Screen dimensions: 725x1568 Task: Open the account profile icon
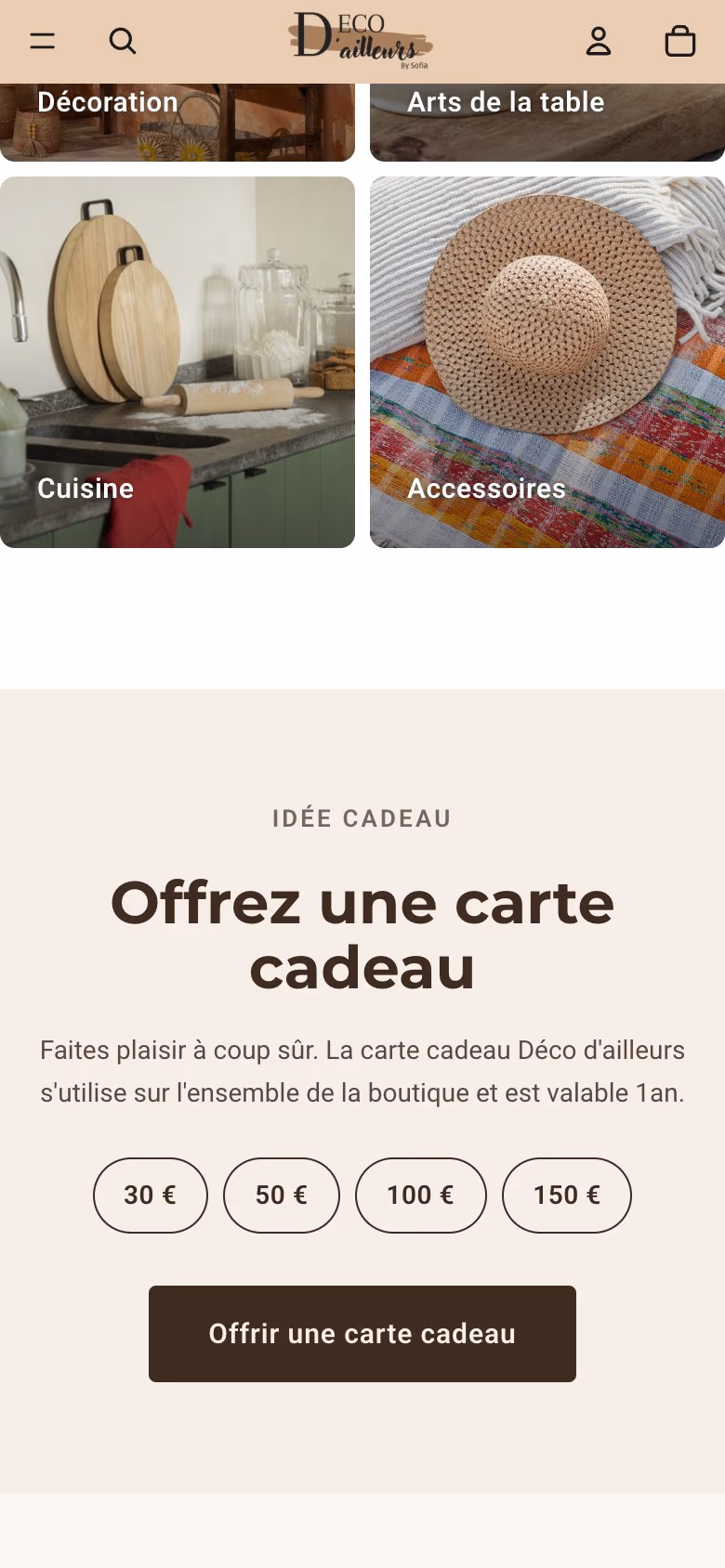tap(599, 41)
